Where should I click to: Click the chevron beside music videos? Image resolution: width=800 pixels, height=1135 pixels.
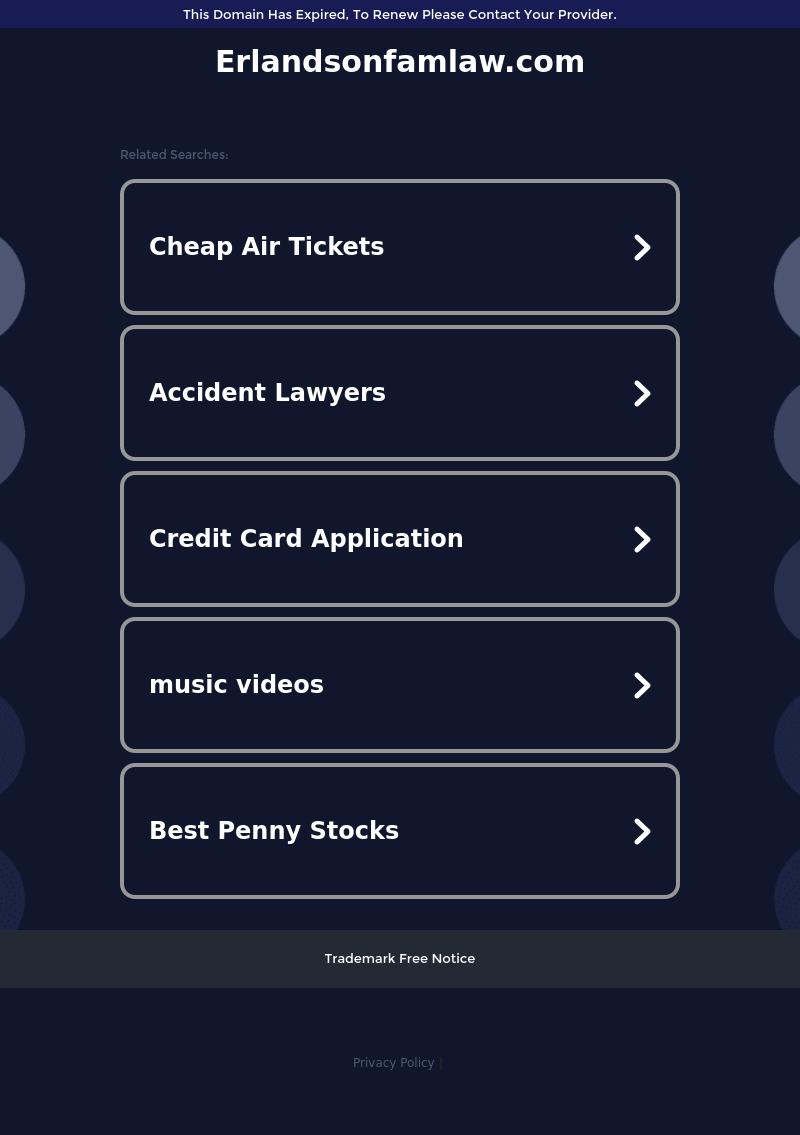pyautogui.click(x=642, y=685)
